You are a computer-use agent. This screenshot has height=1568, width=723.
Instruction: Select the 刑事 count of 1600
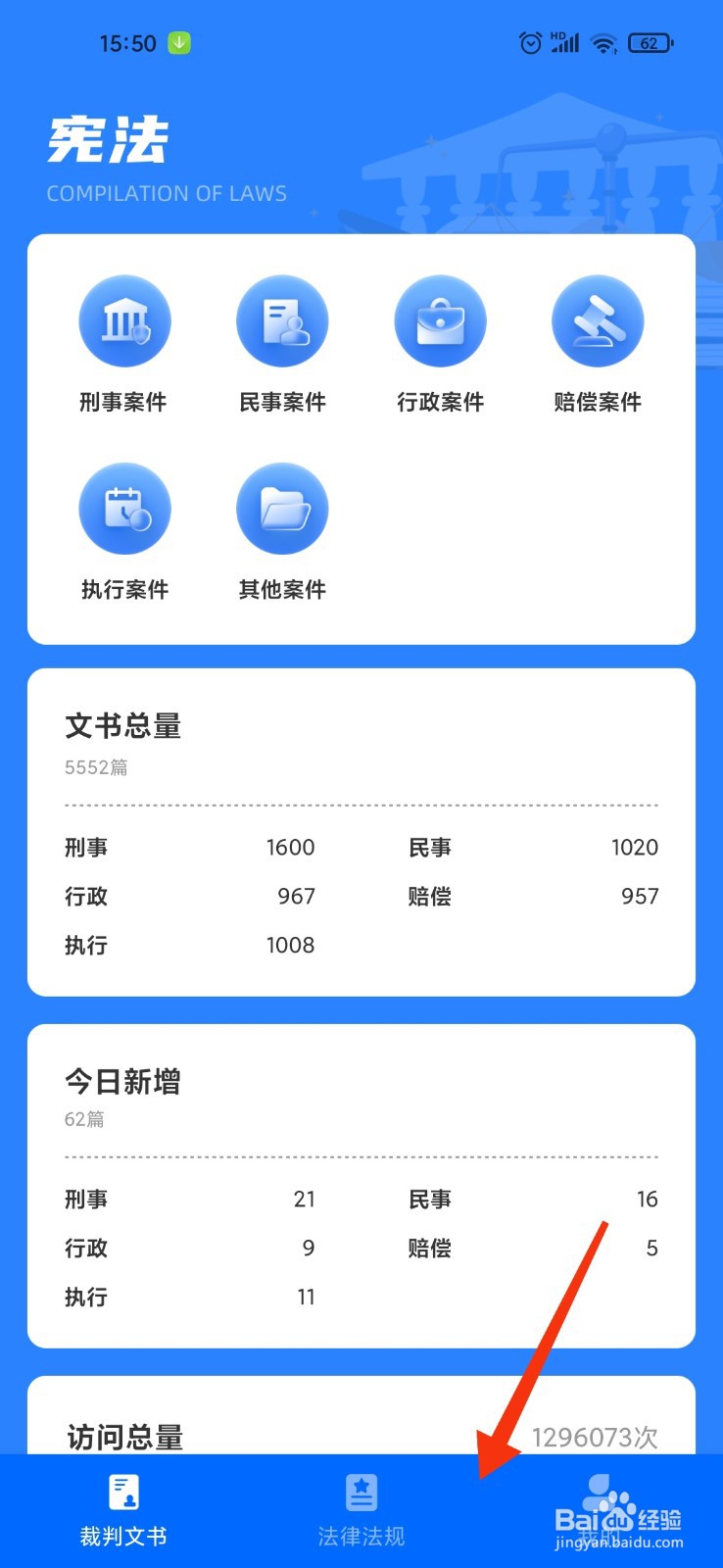290,847
